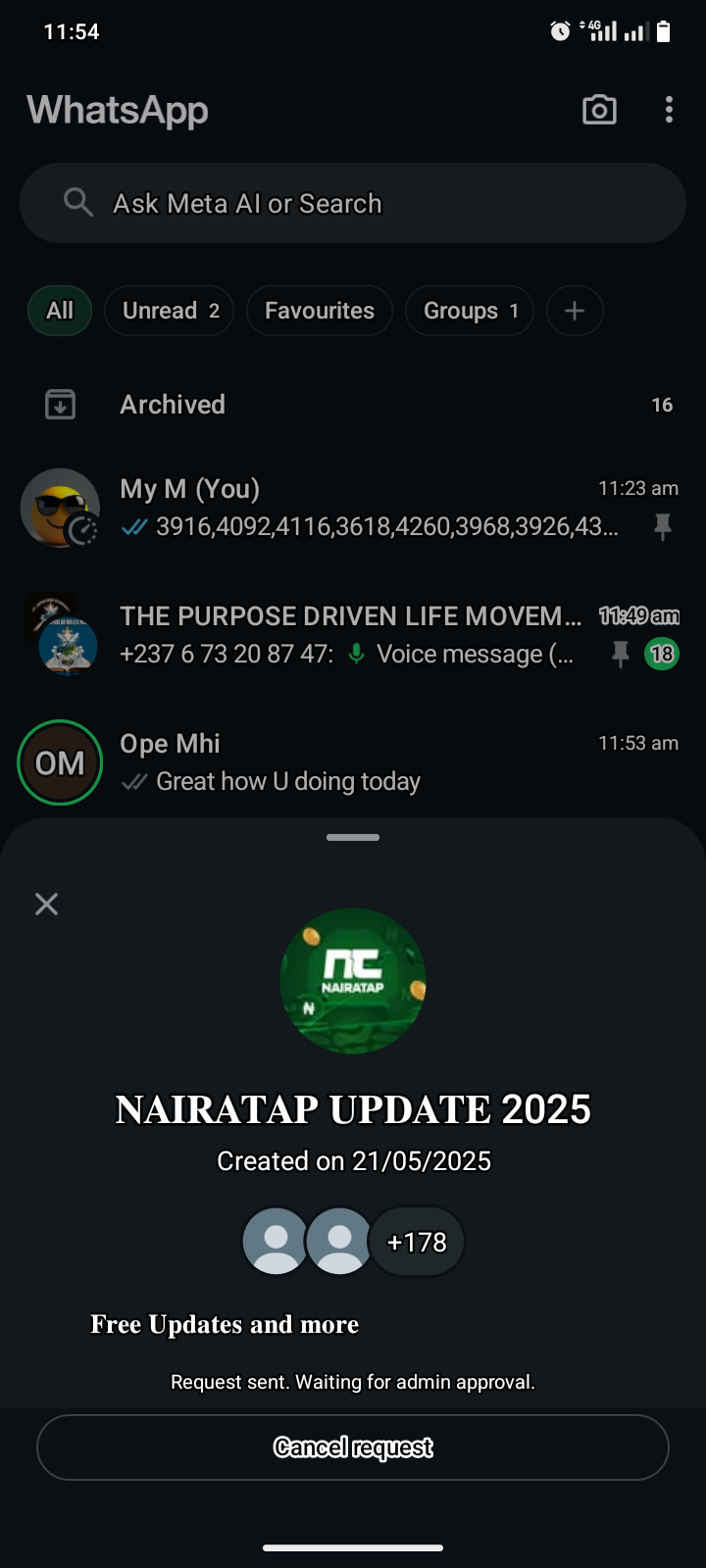Close the NAIRATAP group invite sheet

pos(46,904)
